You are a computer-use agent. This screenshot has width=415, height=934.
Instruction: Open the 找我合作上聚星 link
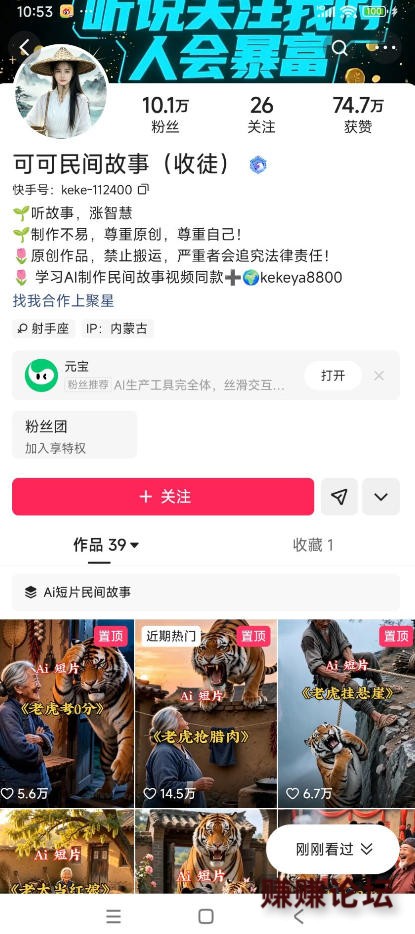tap(63, 301)
